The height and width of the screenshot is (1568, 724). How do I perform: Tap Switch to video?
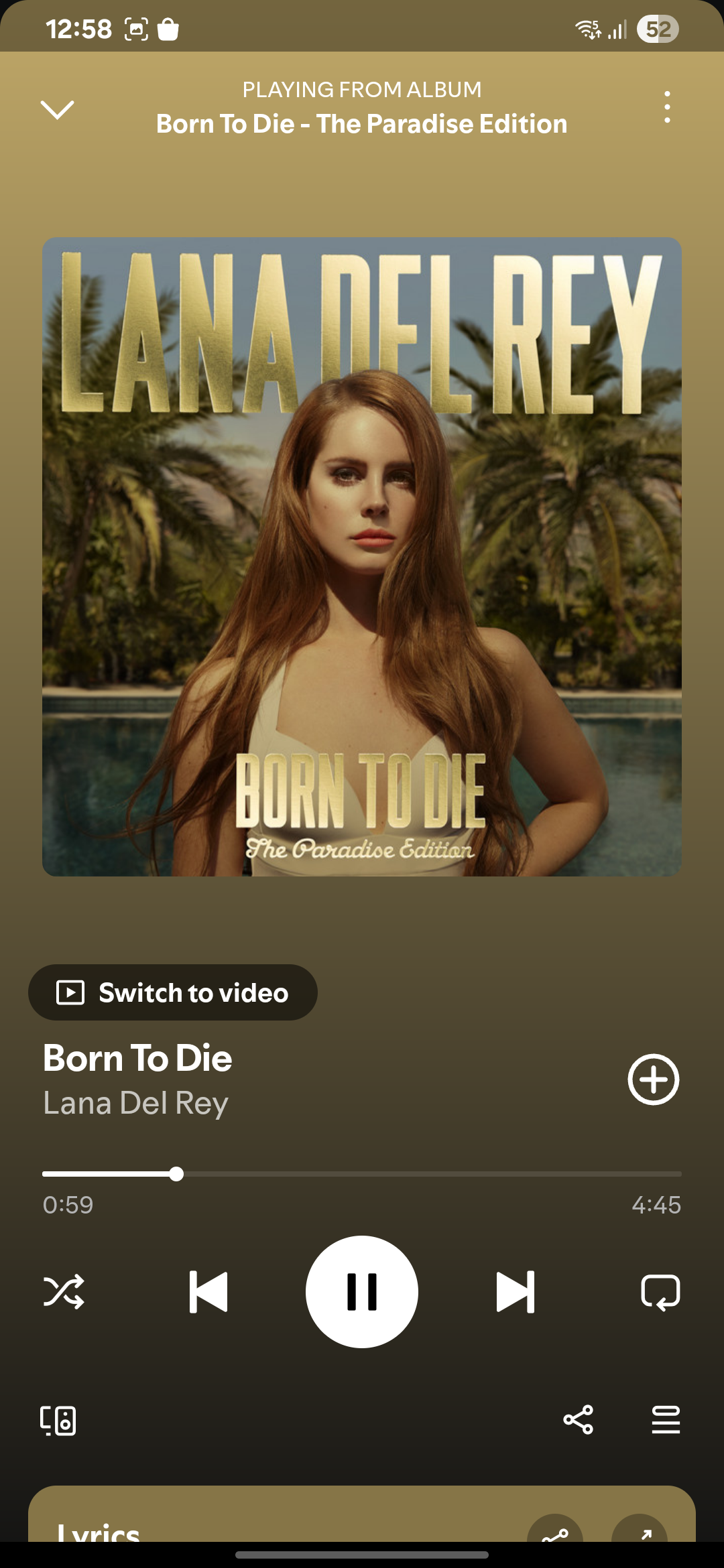[x=173, y=992]
